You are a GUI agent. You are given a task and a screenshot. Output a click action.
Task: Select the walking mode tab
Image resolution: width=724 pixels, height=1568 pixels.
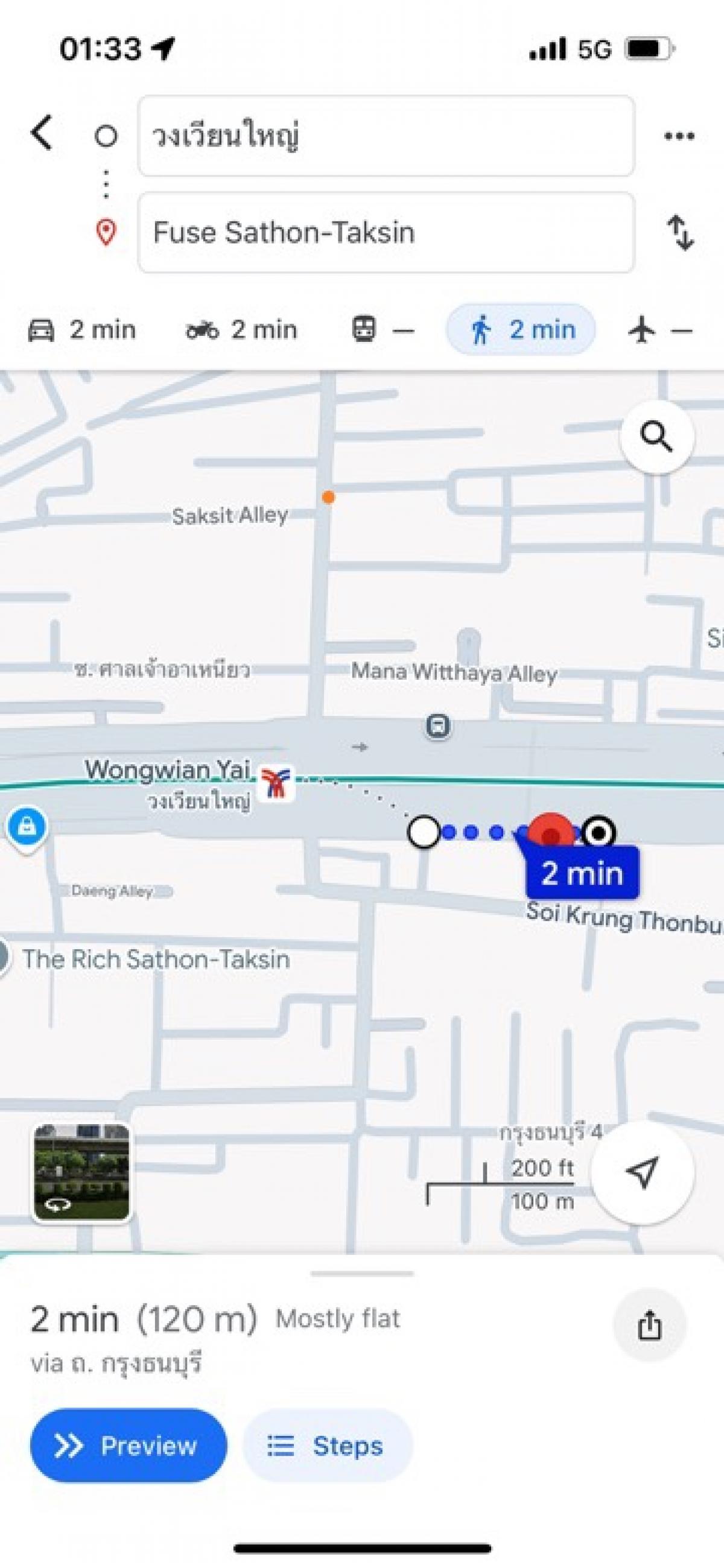click(x=521, y=330)
